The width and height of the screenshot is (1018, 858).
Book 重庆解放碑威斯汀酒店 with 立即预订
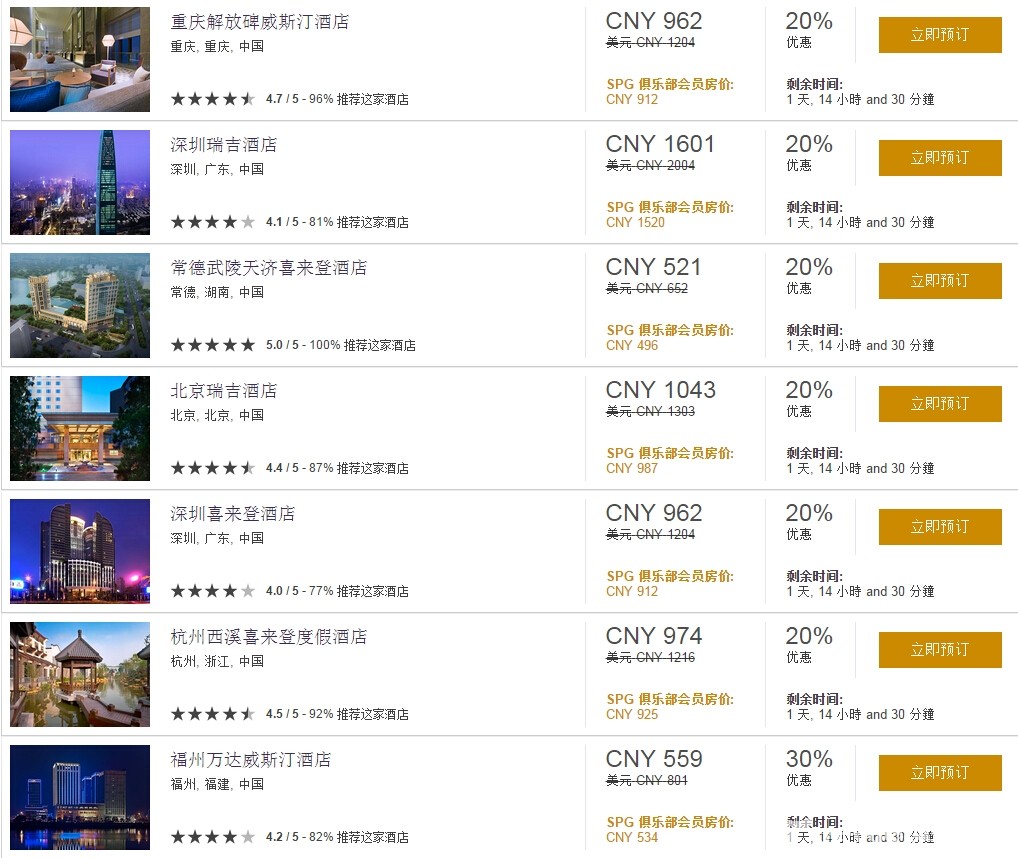tap(939, 35)
